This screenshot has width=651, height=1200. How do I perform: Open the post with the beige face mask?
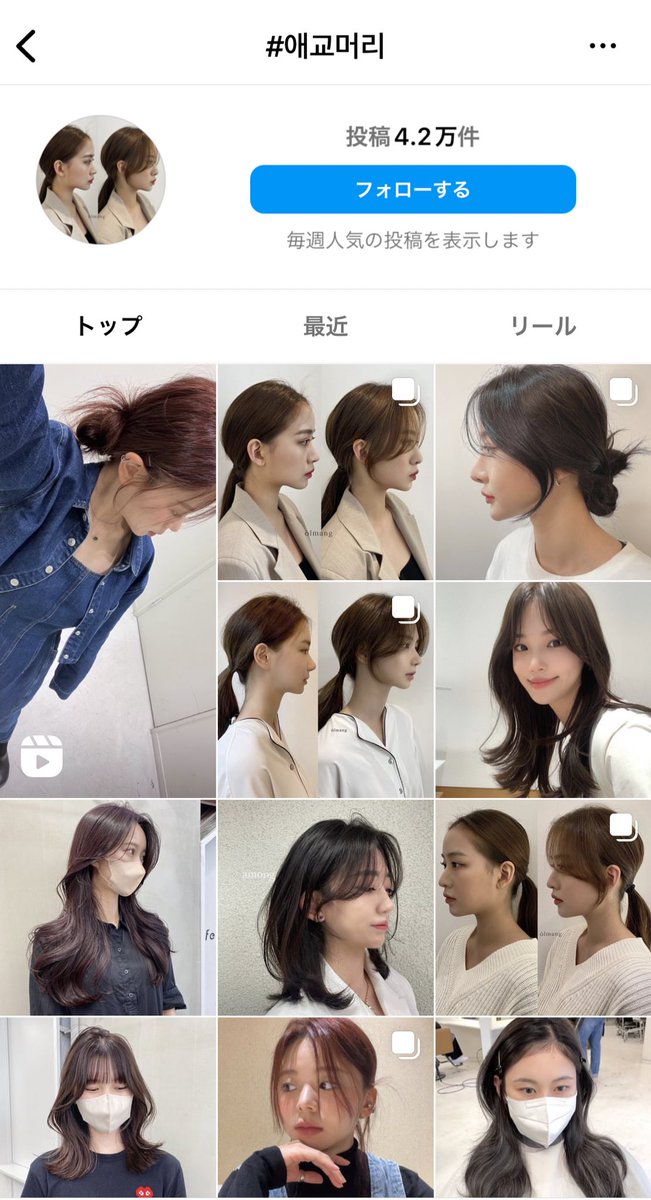point(107,908)
